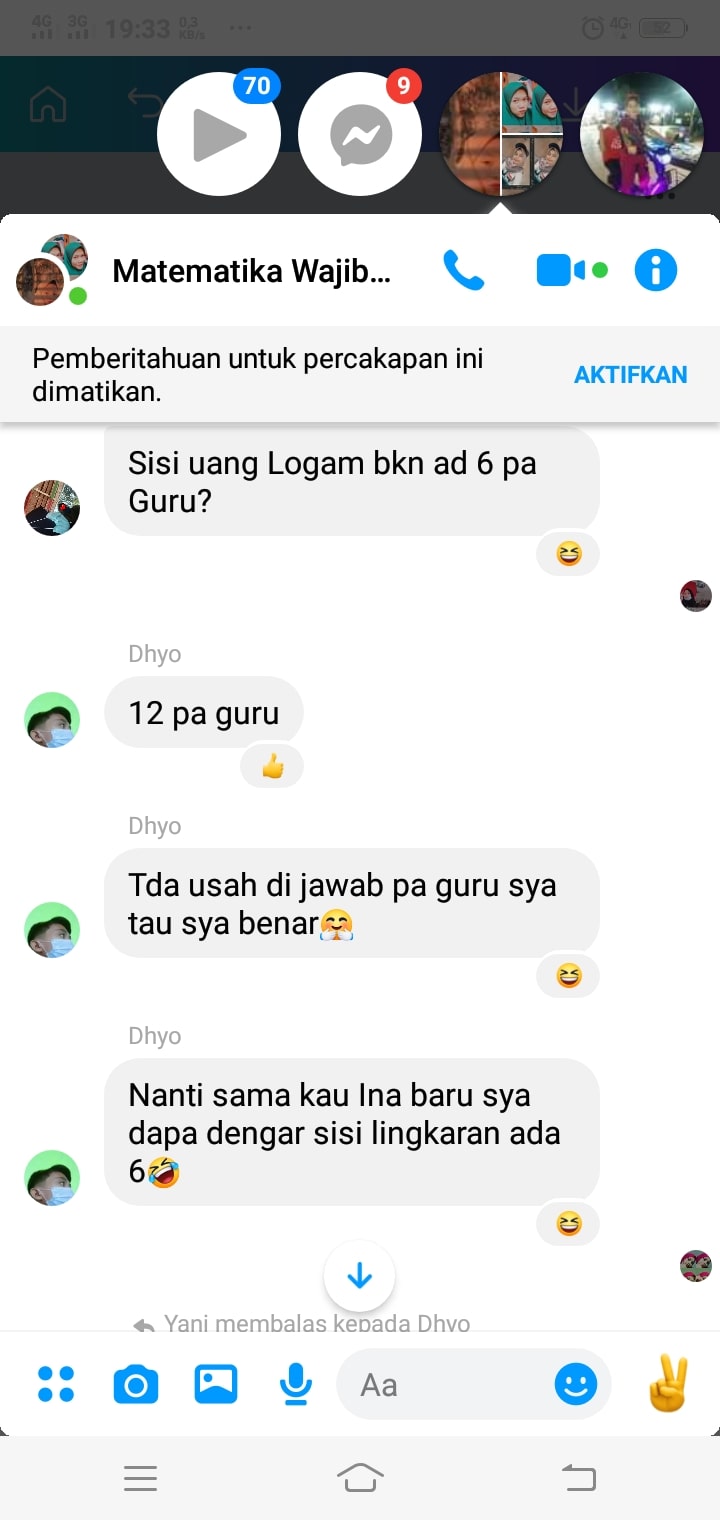This screenshot has width=720, height=1520.
Task: Open emoji picker smiley icon
Action: [575, 1384]
